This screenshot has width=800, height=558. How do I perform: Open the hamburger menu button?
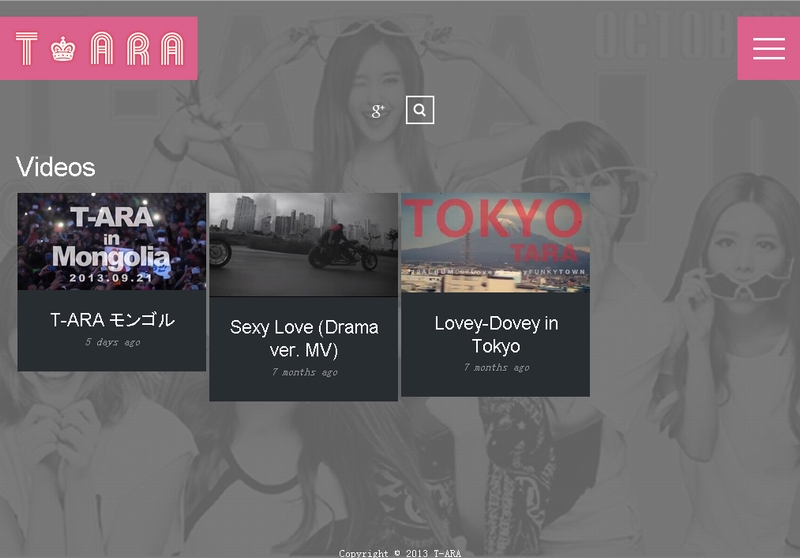pos(768,48)
